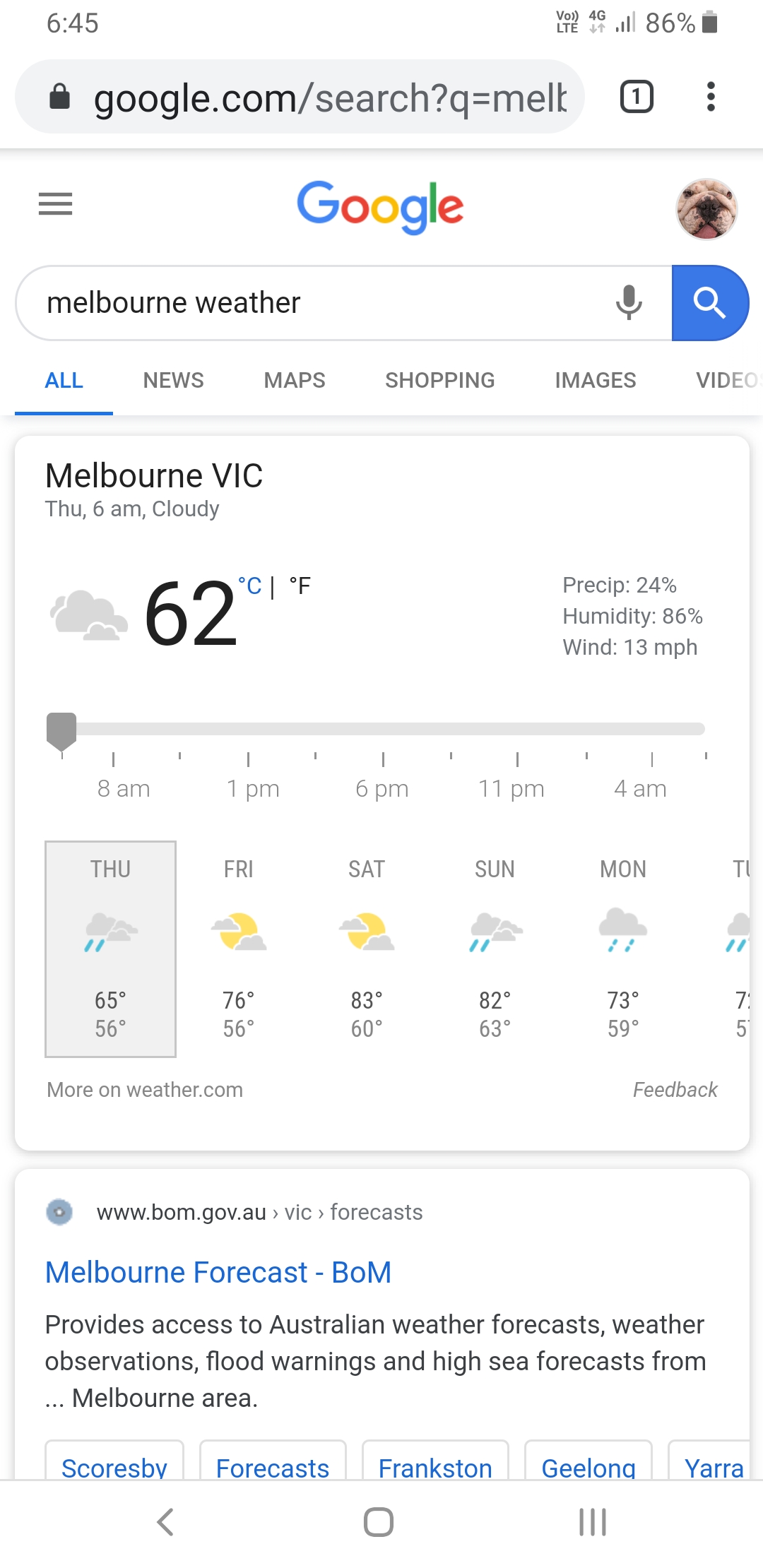Open Melbourne Forecast - BoM result
763x1568 pixels.
tap(218, 1272)
